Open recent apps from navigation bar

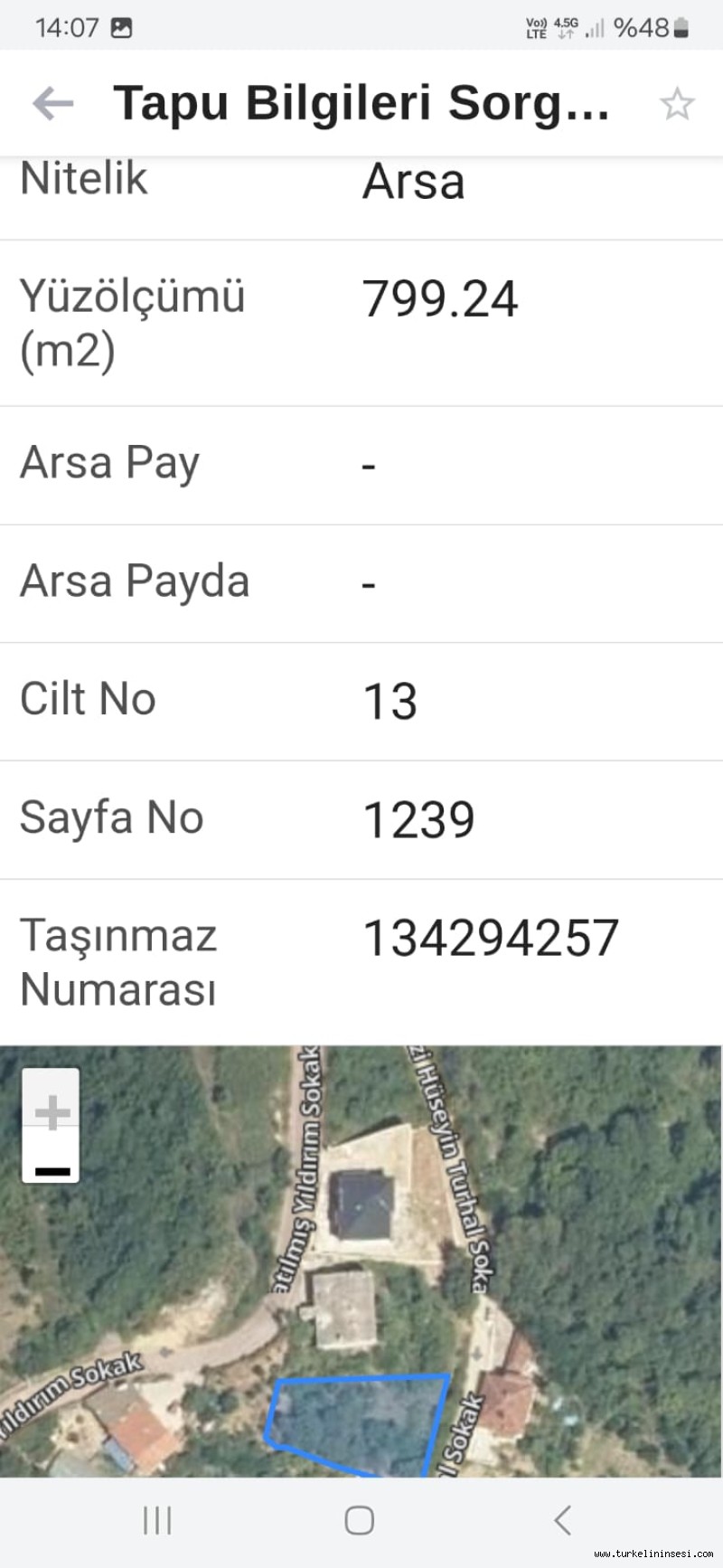(157, 1520)
